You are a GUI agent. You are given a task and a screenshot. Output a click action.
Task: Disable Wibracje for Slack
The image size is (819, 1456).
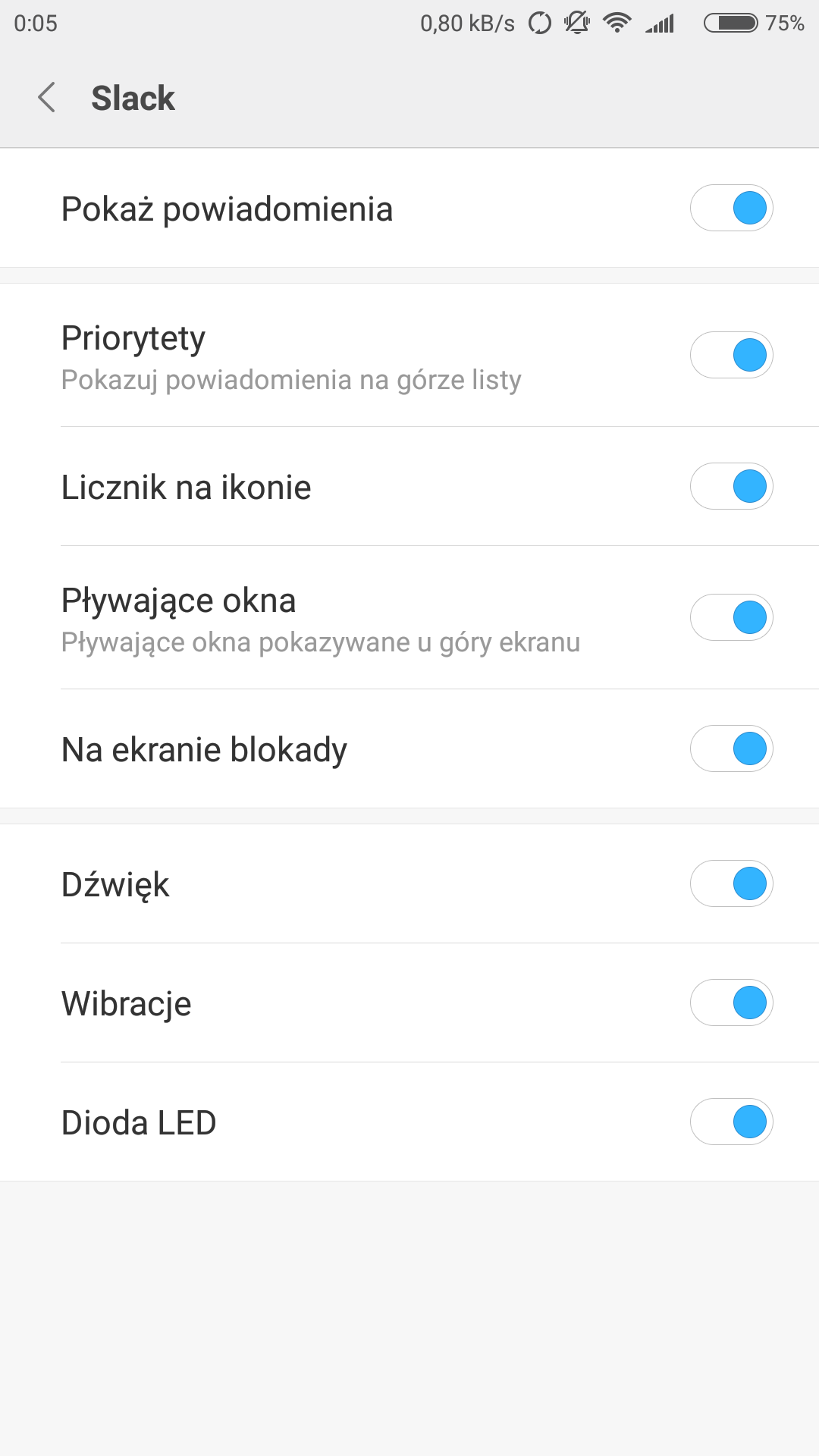(x=731, y=1003)
